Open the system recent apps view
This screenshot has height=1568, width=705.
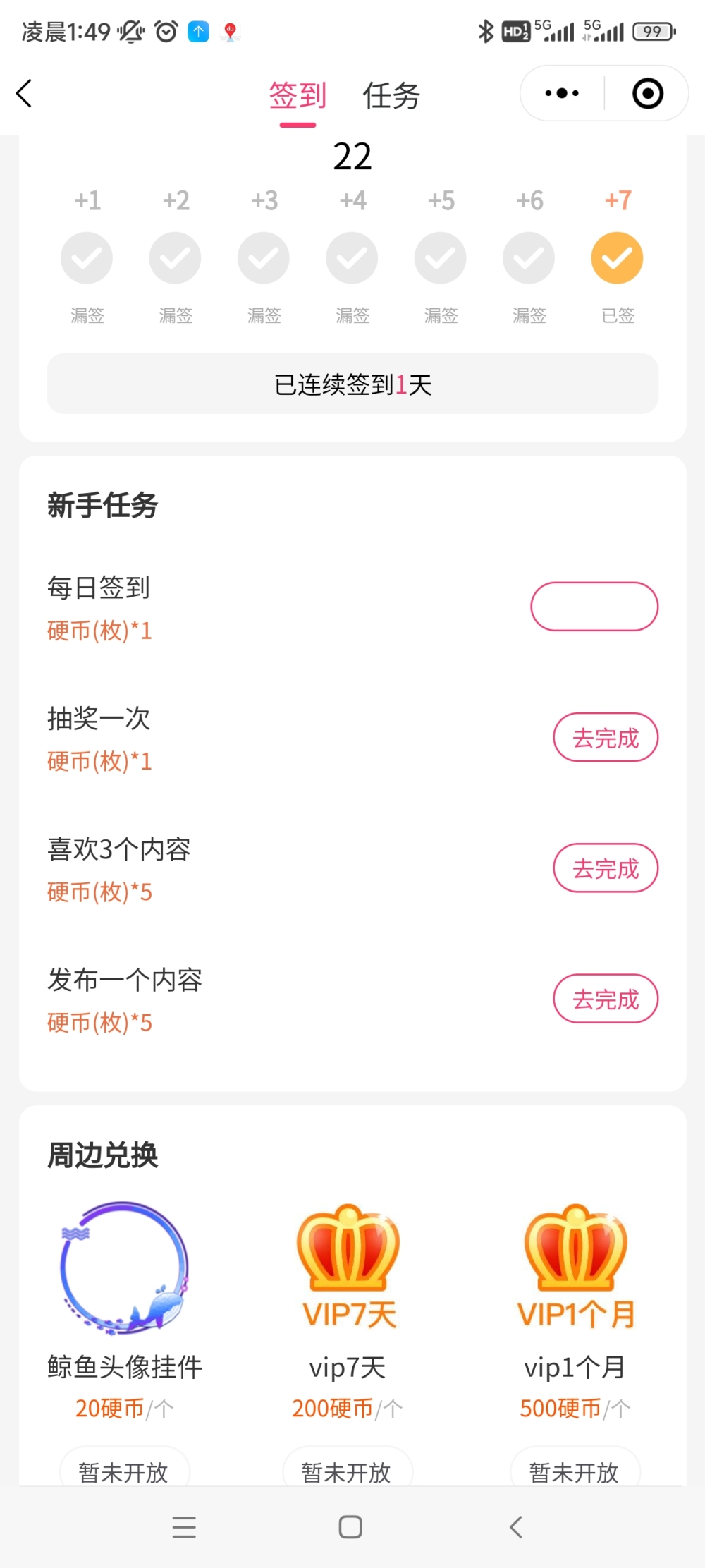pyautogui.click(x=184, y=1527)
